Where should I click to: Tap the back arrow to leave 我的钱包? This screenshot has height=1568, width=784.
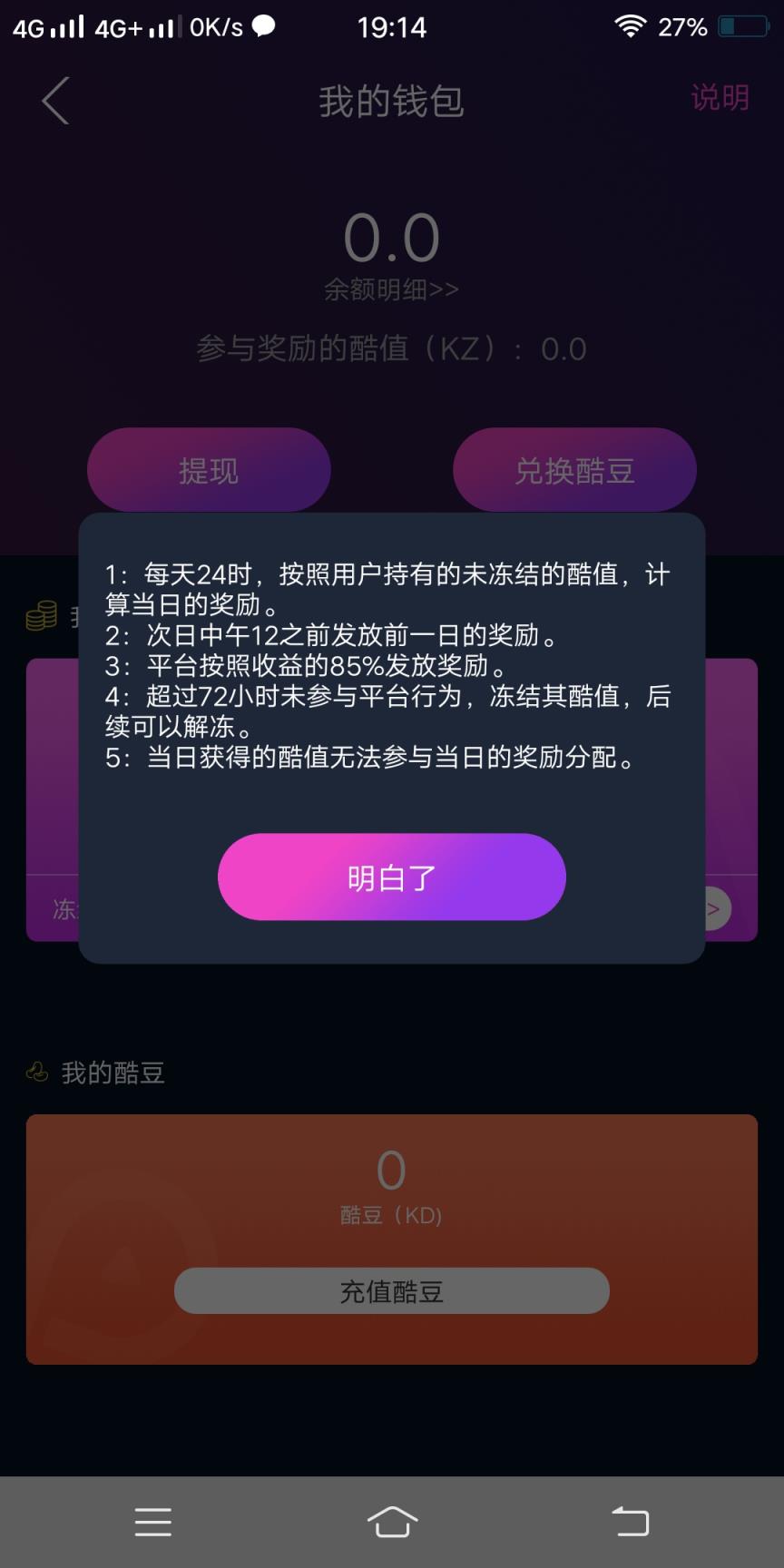pyautogui.click(x=54, y=101)
